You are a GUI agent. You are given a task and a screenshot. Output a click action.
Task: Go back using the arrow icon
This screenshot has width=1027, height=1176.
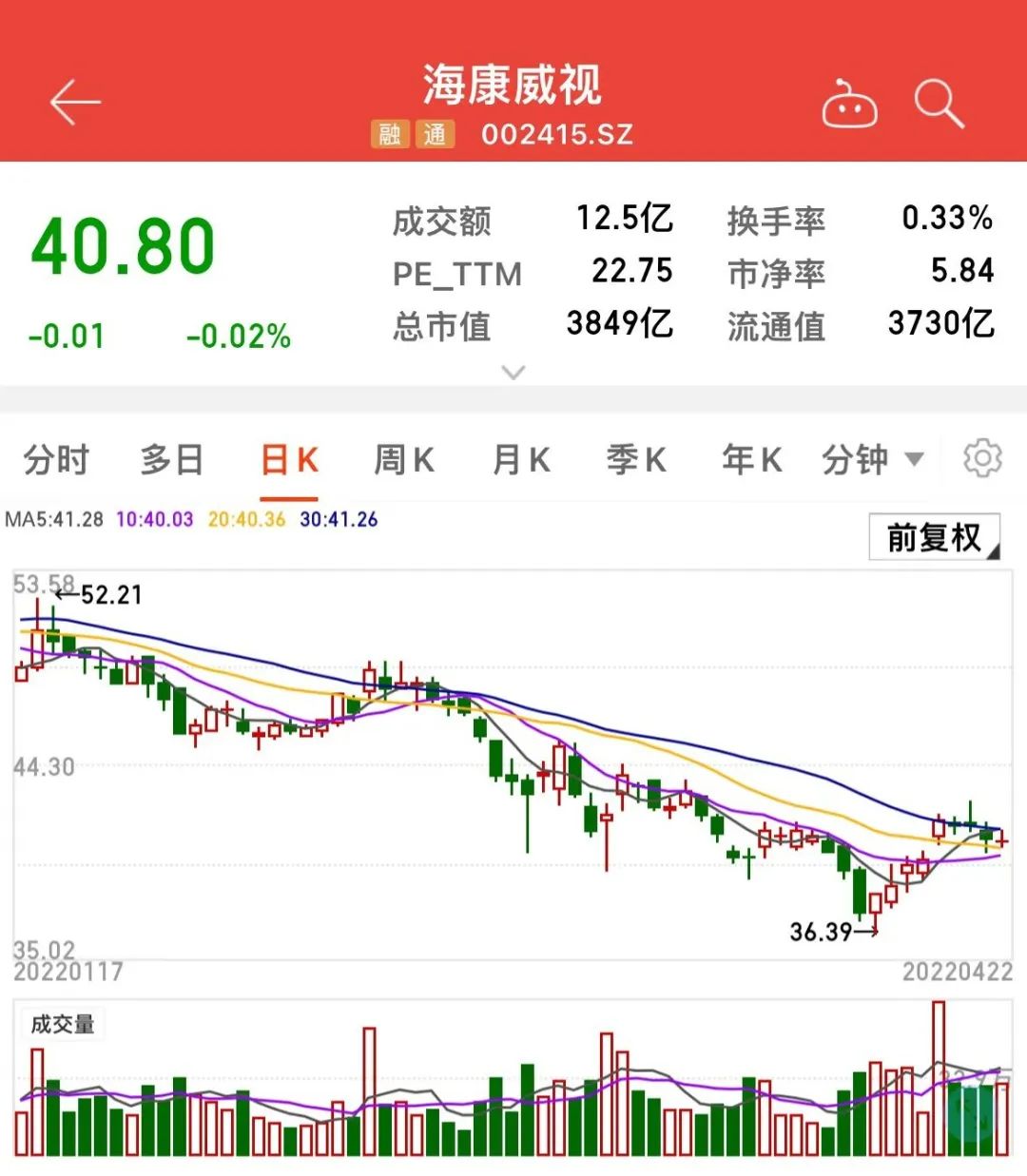tap(75, 103)
